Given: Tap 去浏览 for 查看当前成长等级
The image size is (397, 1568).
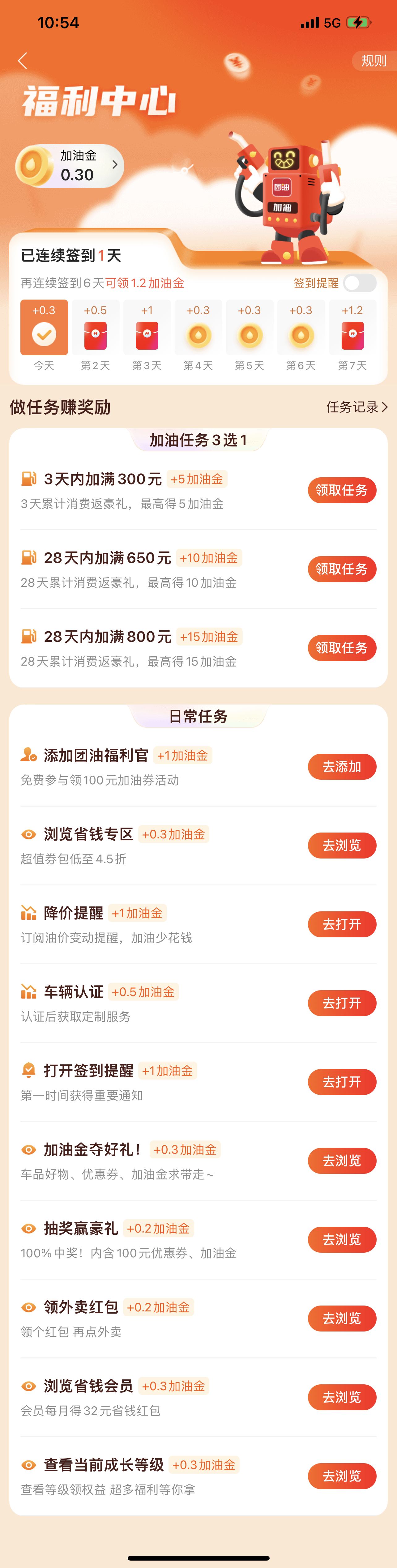Looking at the screenshot, I should pyautogui.click(x=342, y=1476).
